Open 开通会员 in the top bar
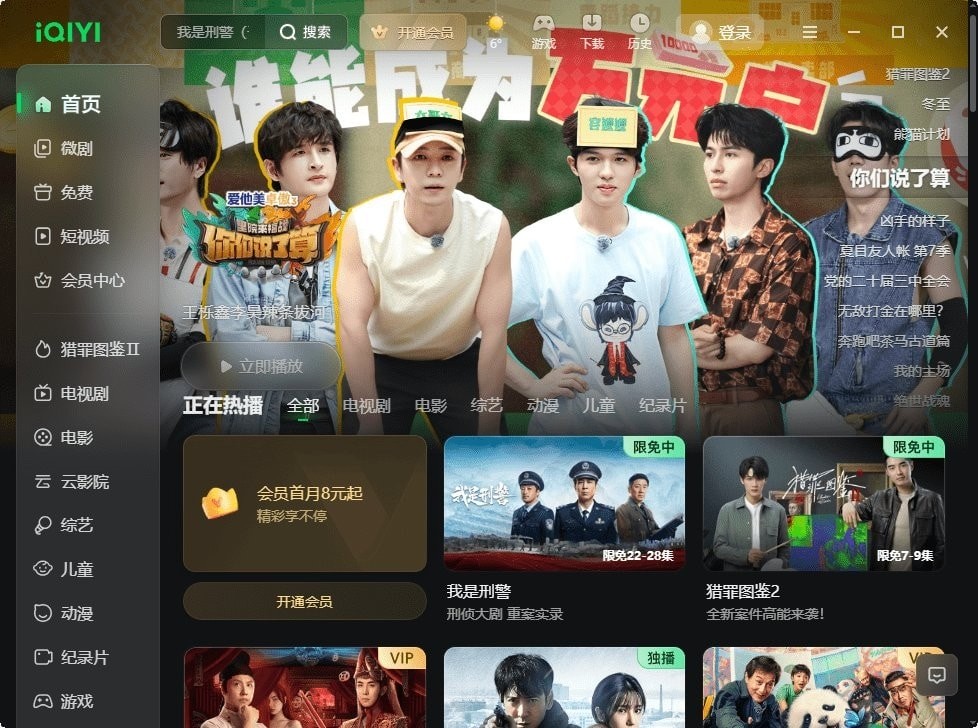This screenshot has height=728, width=978. tap(413, 32)
